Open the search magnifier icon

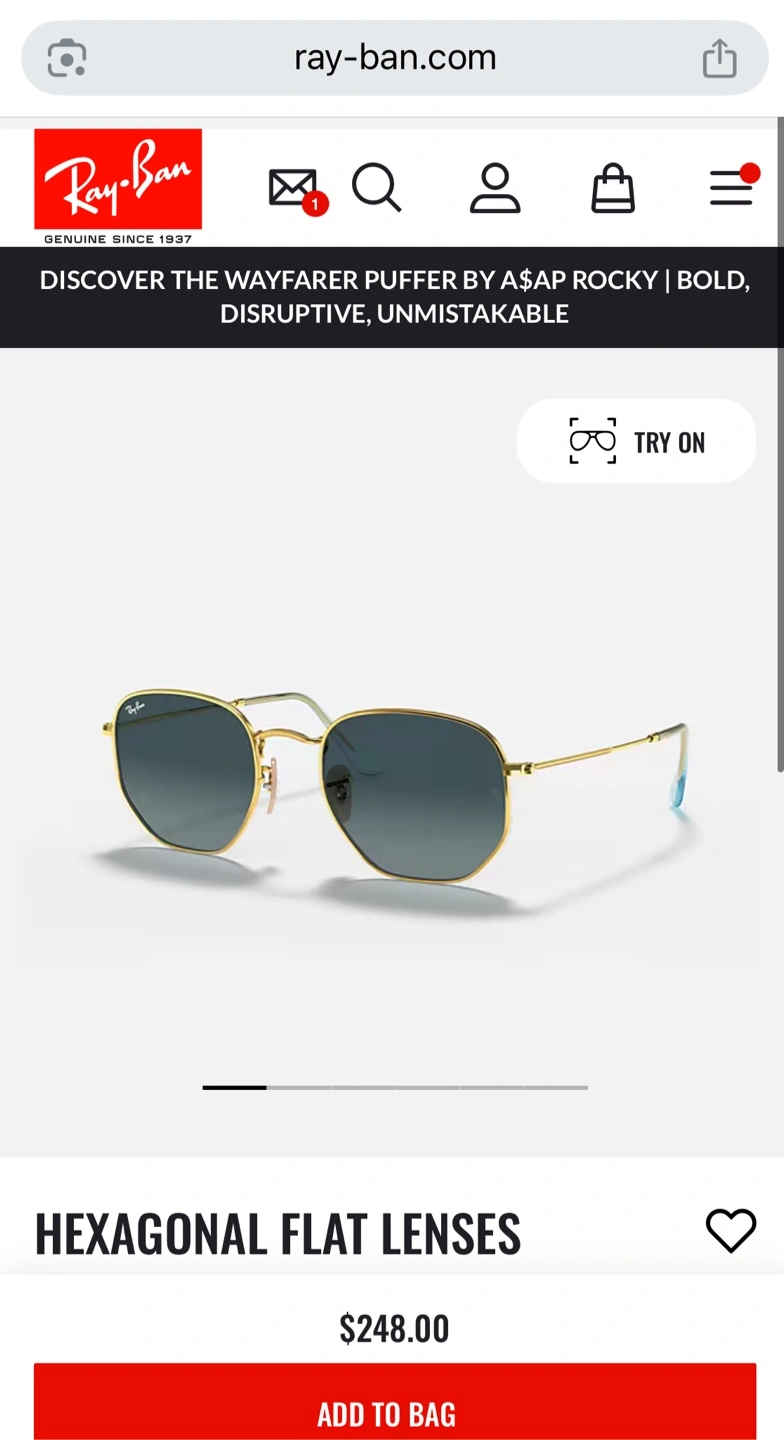(x=376, y=188)
